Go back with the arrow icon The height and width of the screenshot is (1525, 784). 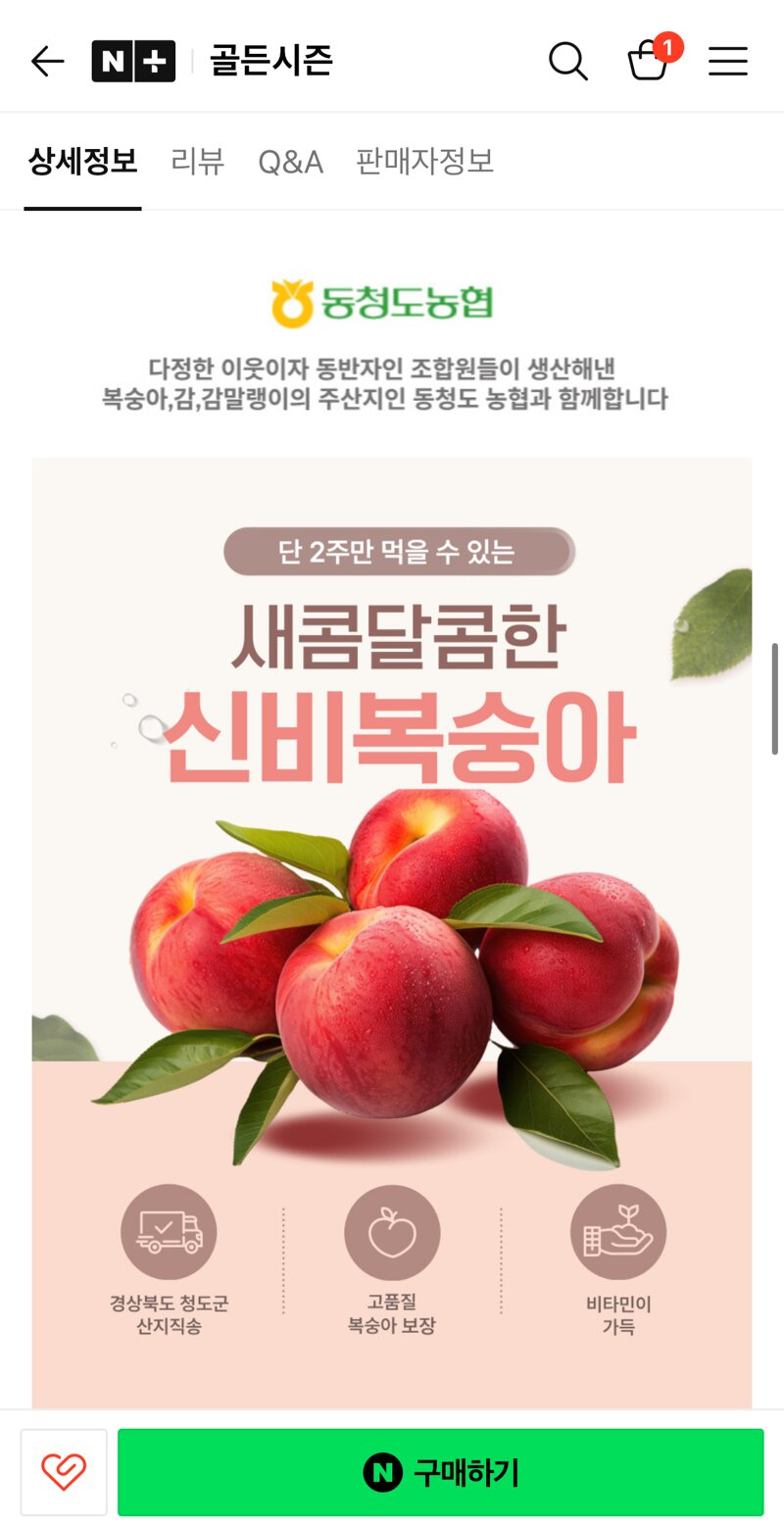click(x=47, y=62)
